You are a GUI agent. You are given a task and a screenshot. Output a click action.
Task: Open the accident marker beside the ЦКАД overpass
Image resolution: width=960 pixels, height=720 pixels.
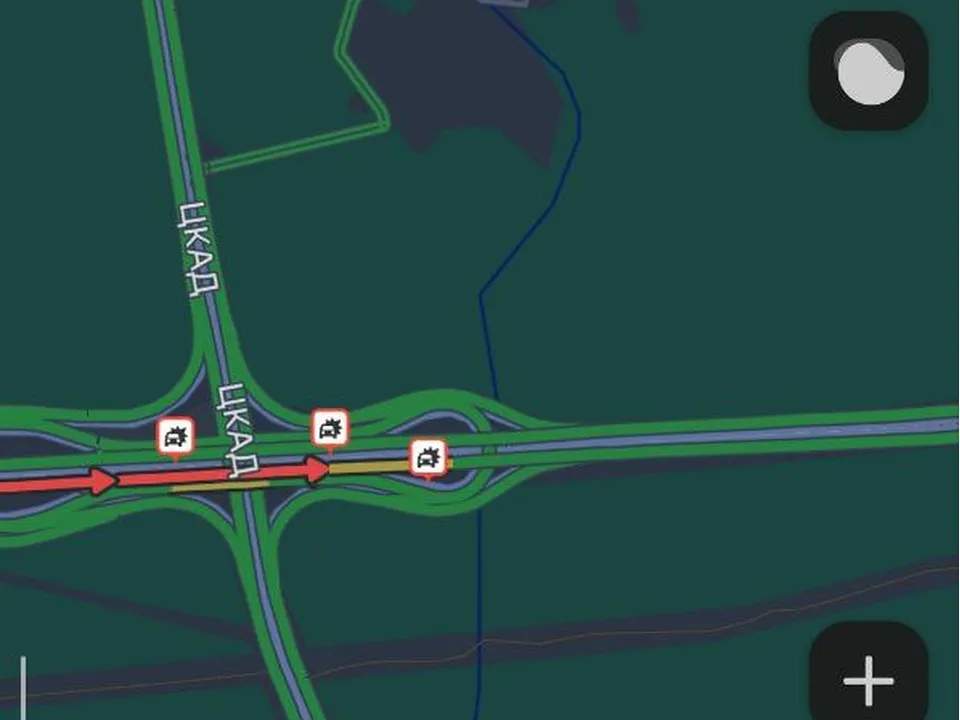pos(176,436)
